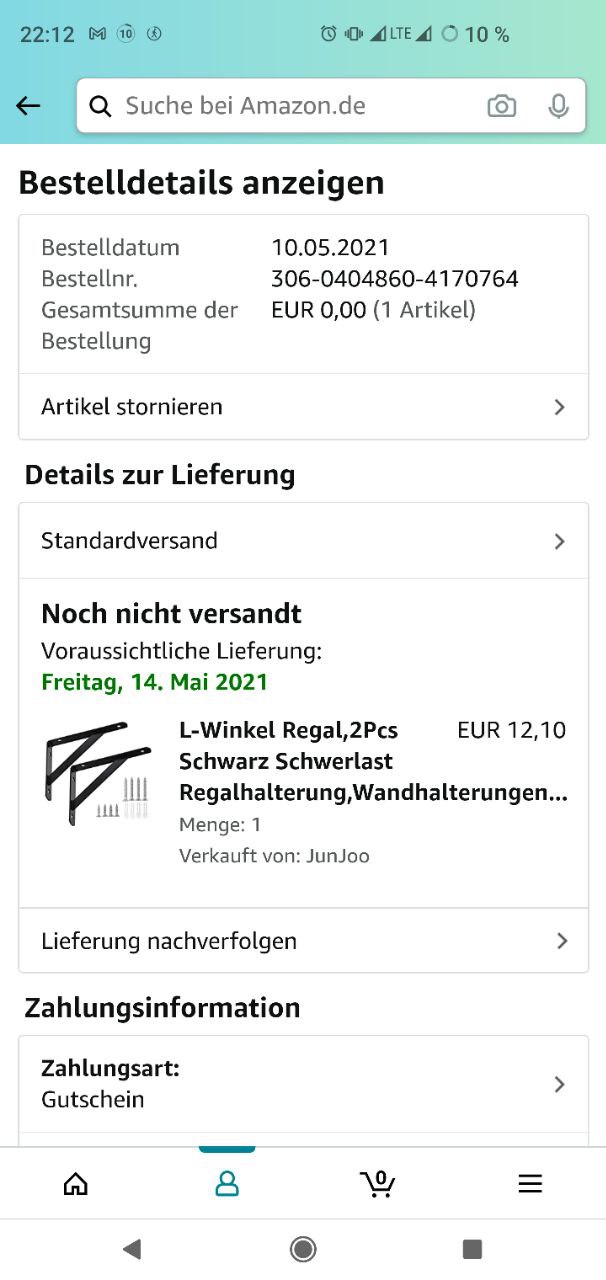
Task: Open Artikel stornieren
Action: (x=303, y=407)
